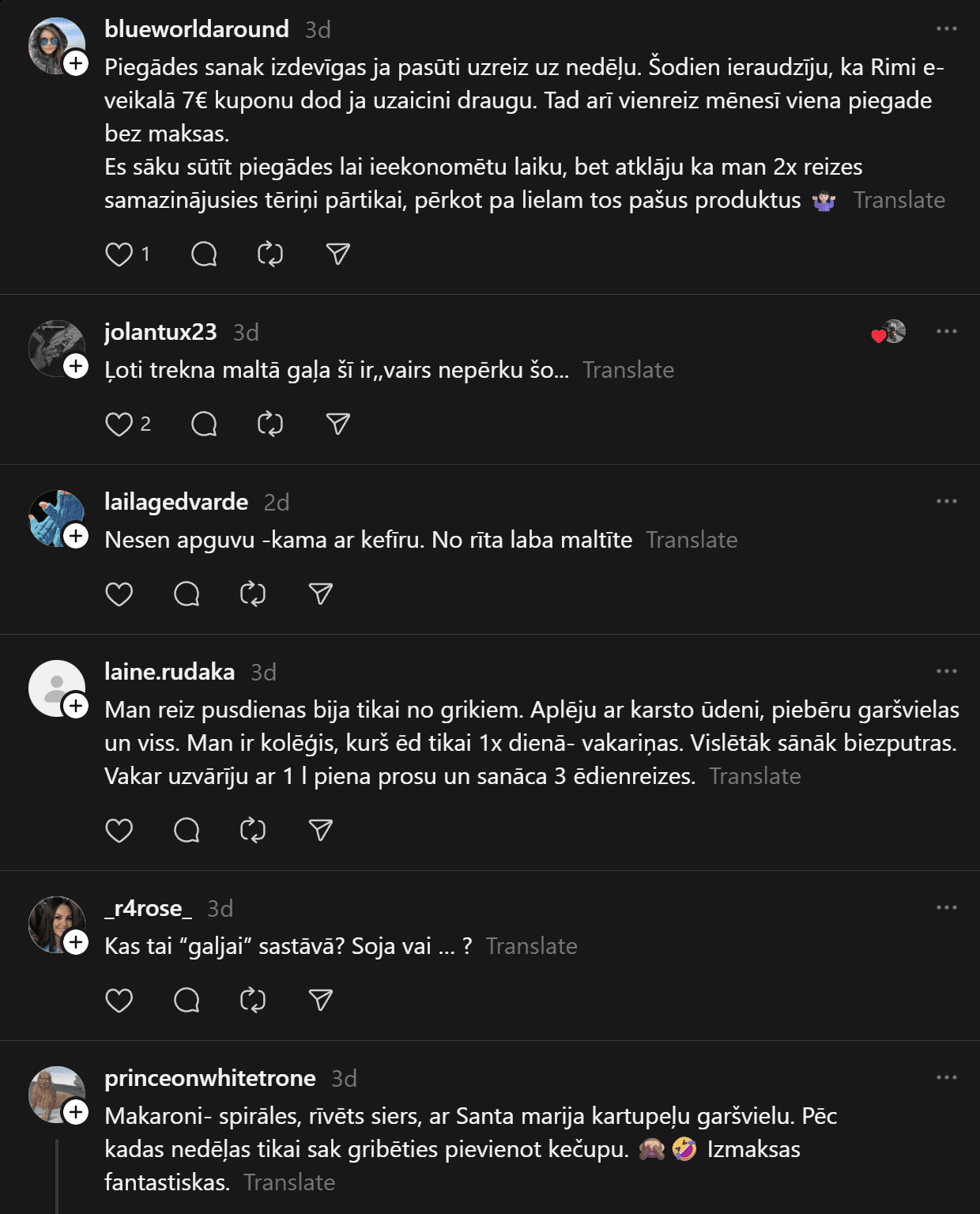Open overflow menu on blueworldaround's comment
The width and height of the screenshot is (980, 1214).
pyautogui.click(x=946, y=29)
